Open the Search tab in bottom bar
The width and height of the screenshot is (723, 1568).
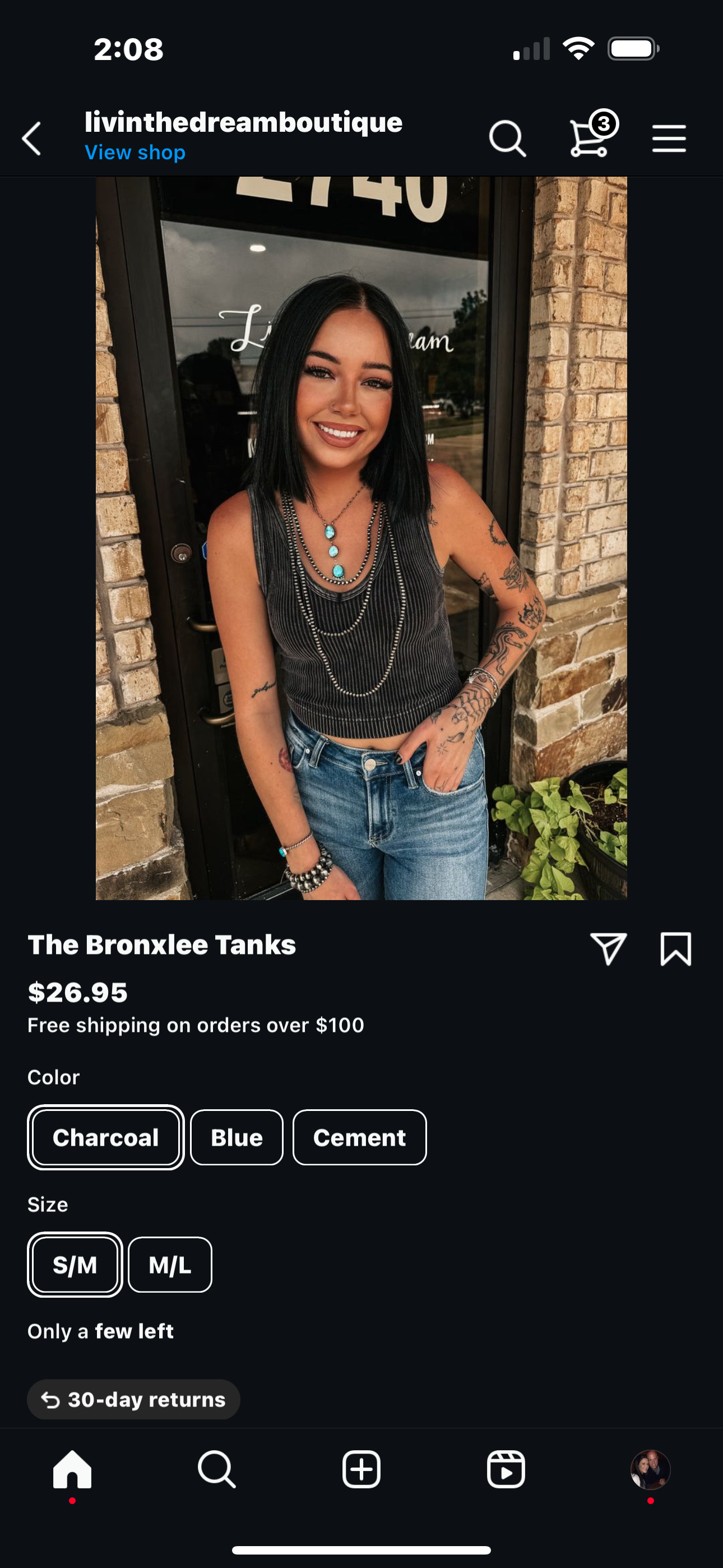216,1469
